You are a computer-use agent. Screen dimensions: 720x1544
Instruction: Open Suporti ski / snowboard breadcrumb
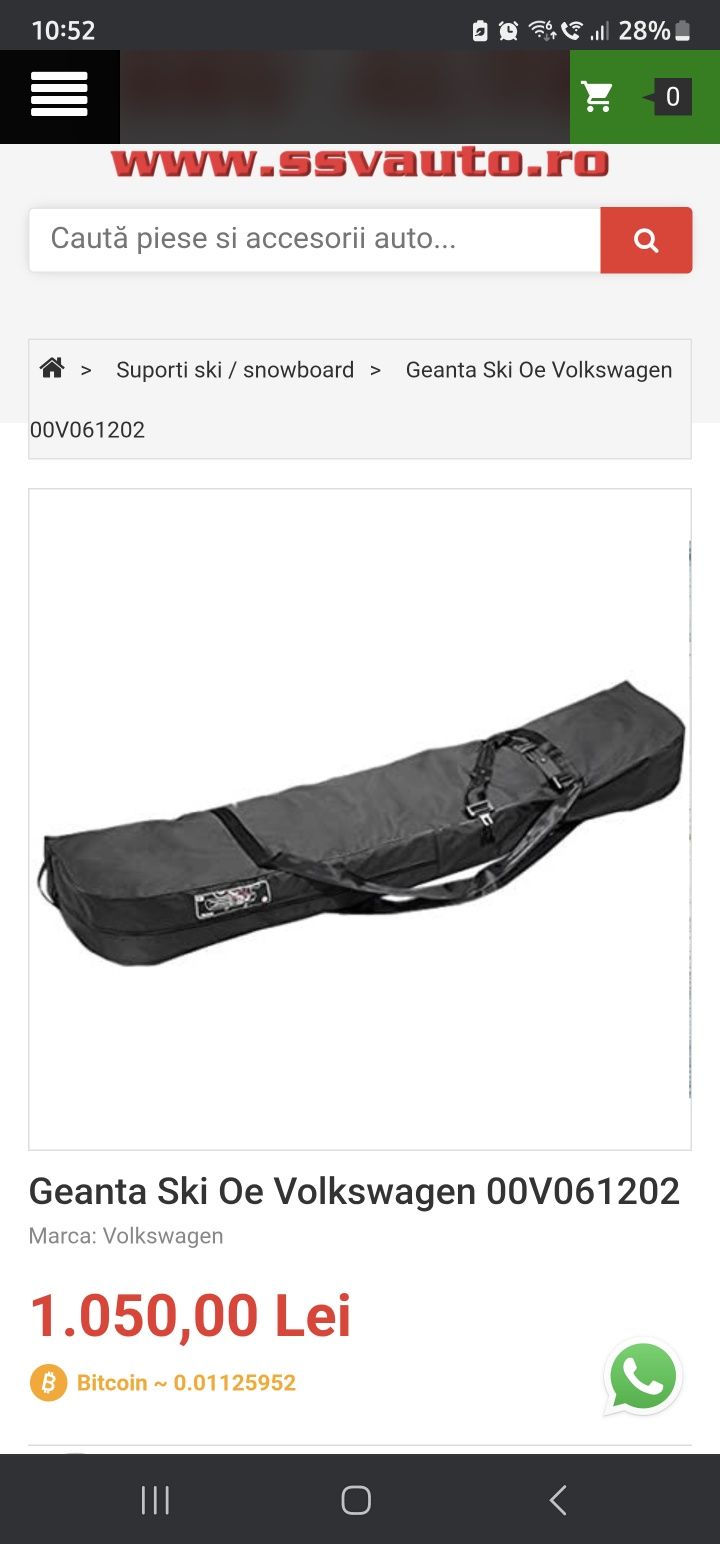click(235, 370)
